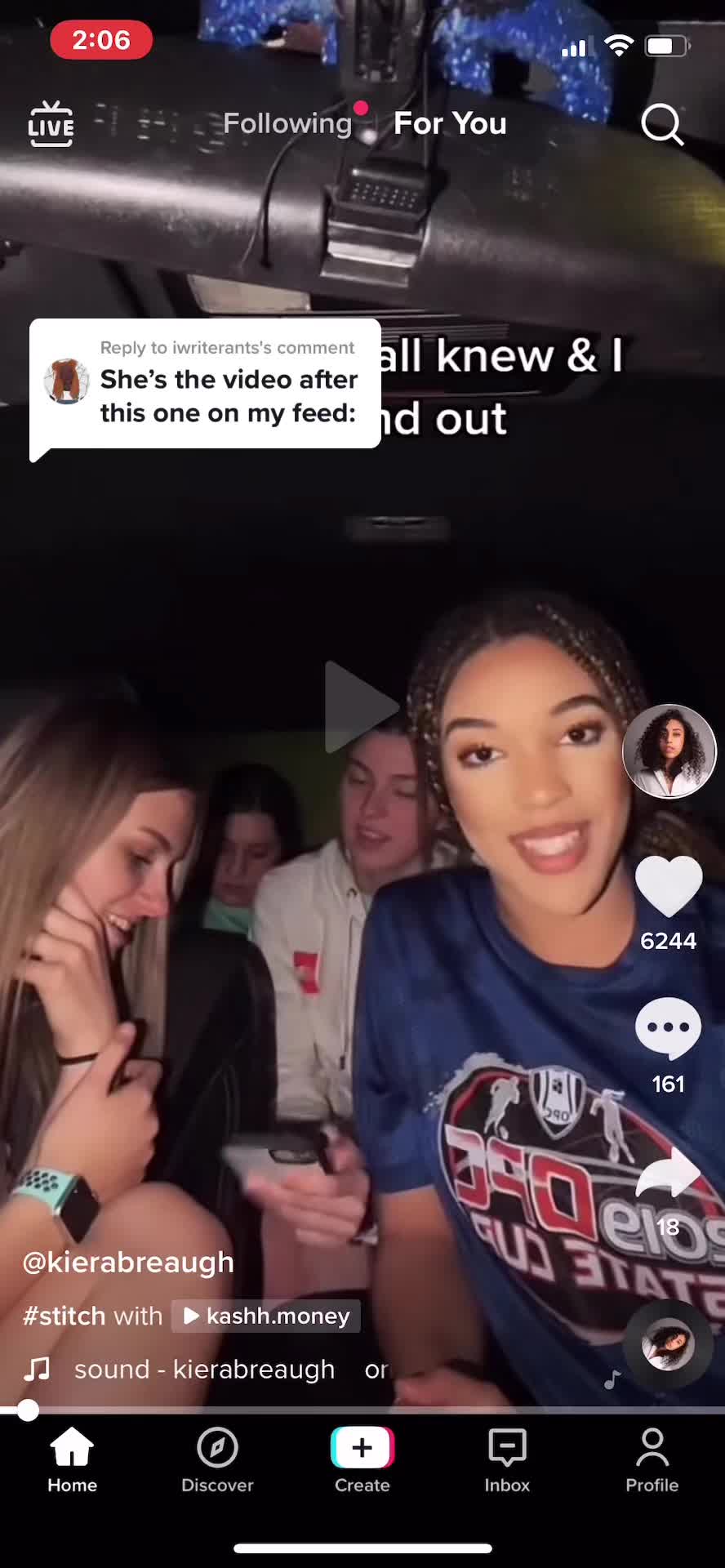725x1568 pixels.
Task: Switch to the For You feed
Action: 450,123
